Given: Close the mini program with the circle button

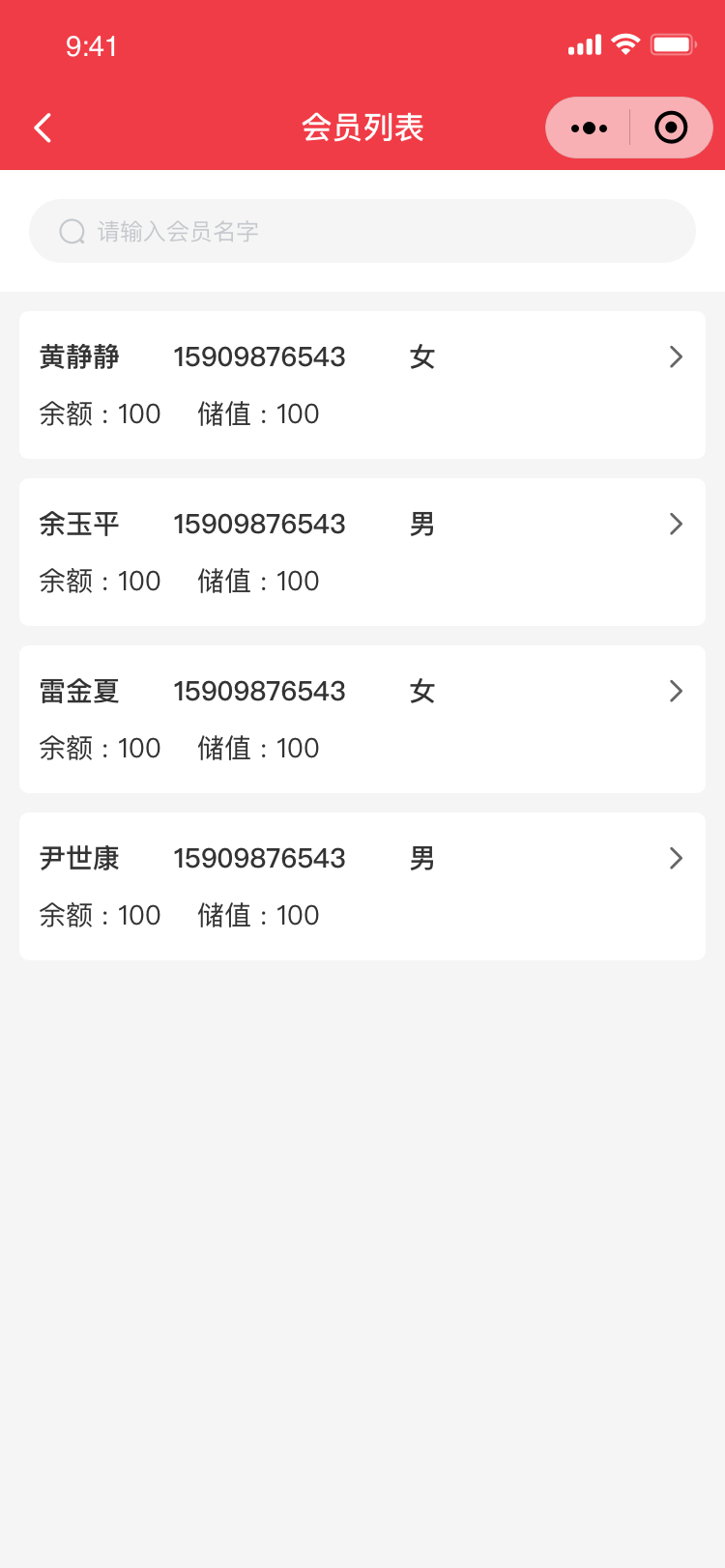Looking at the screenshot, I should click(671, 128).
